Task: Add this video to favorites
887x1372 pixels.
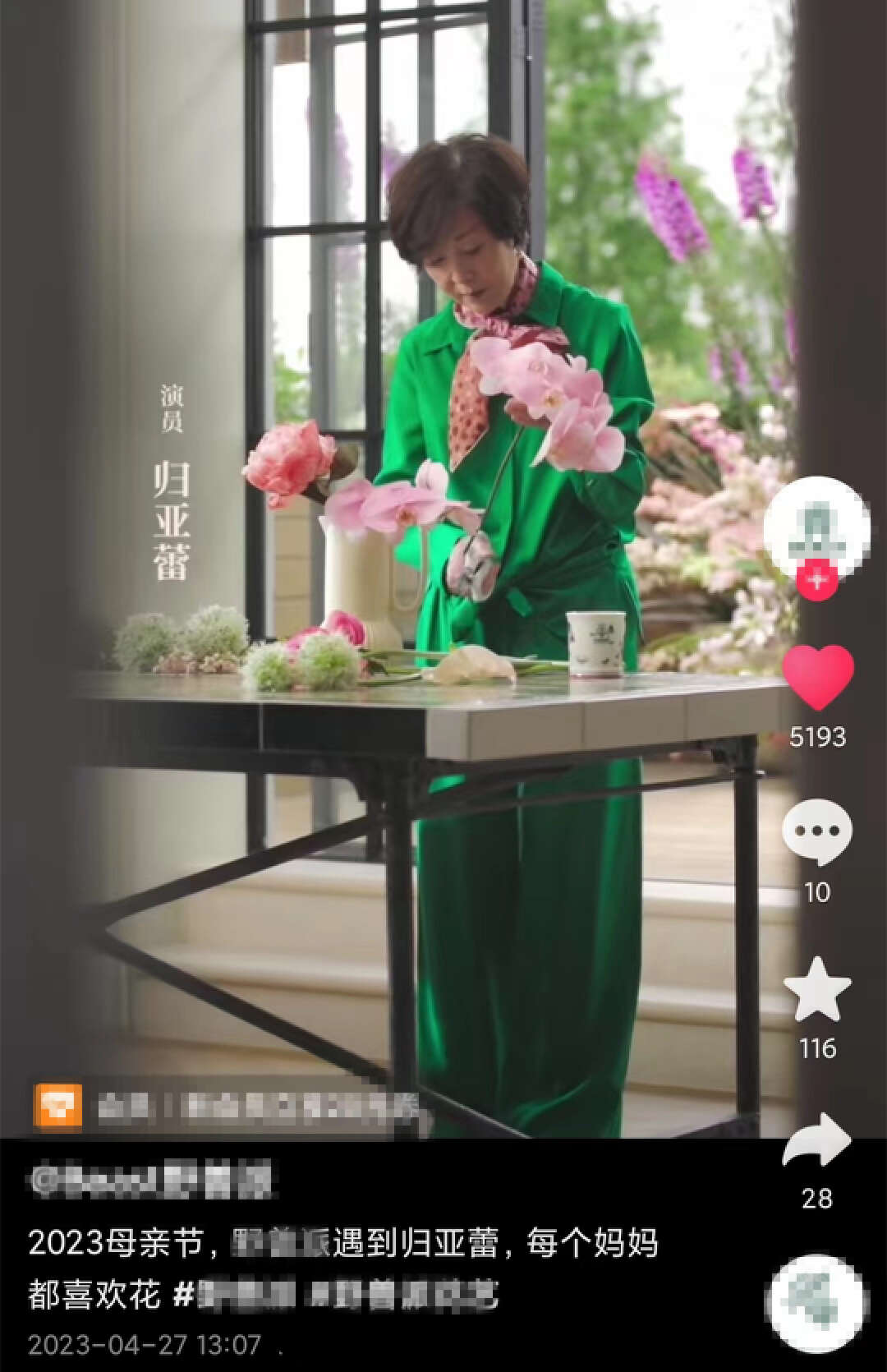Action: [x=816, y=989]
